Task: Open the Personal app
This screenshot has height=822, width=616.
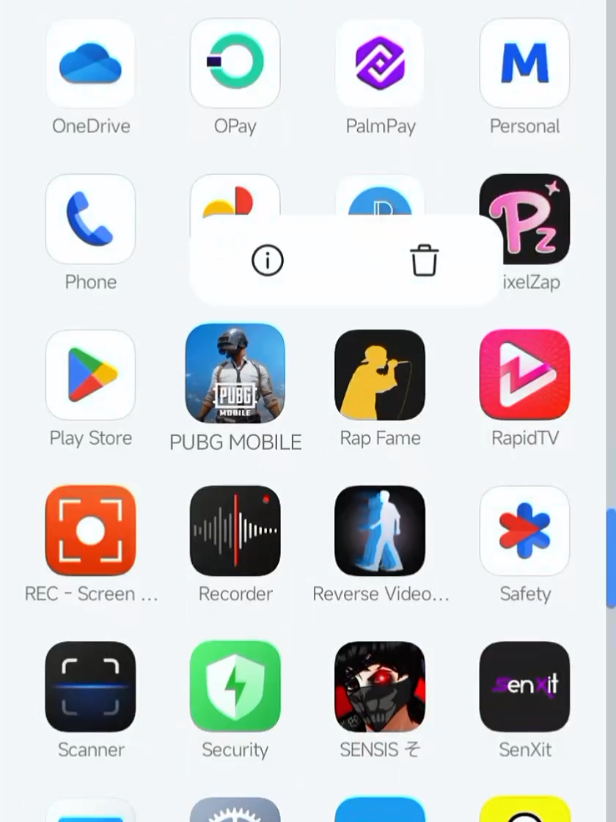Action: point(524,64)
